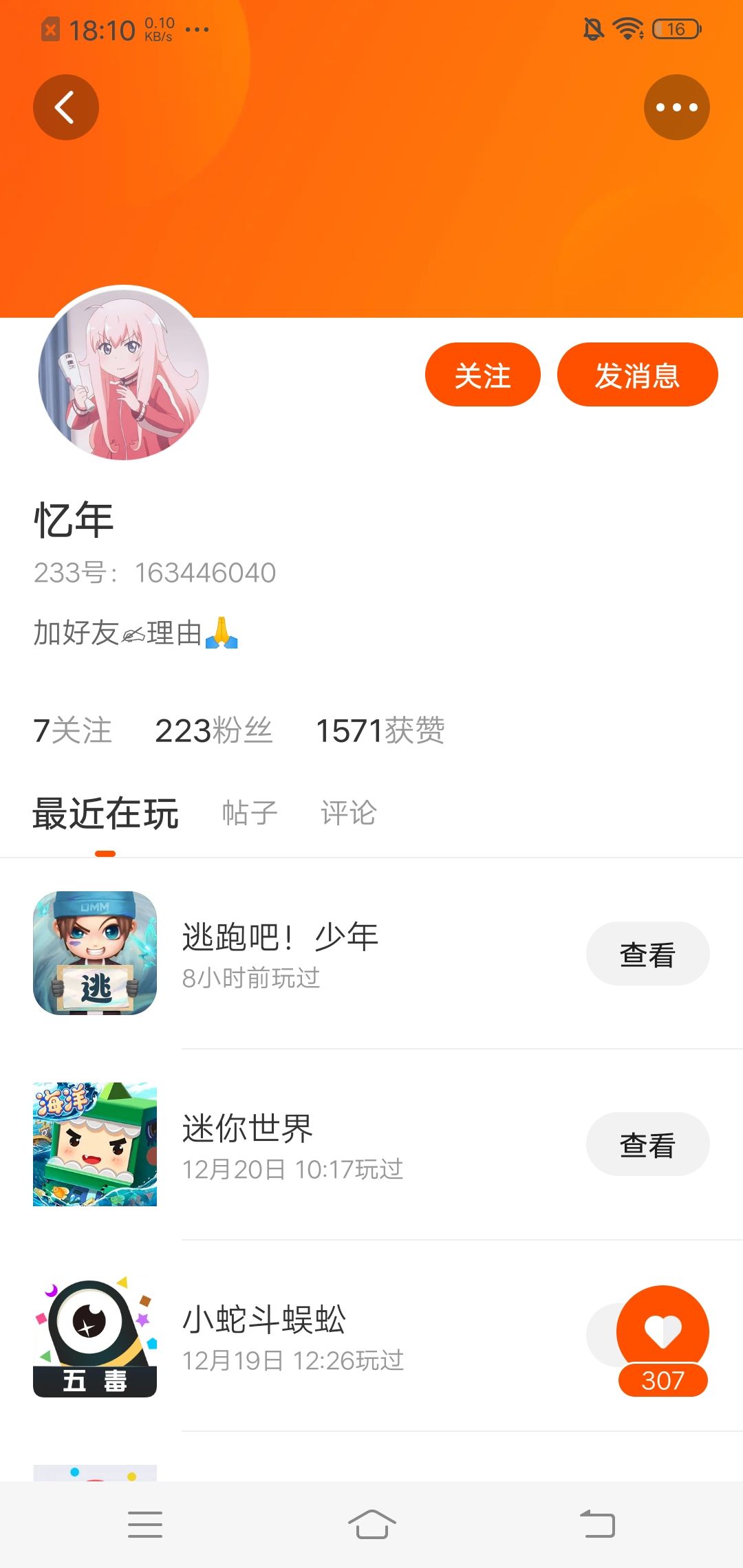Select the 最近在玩 tab

click(105, 814)
